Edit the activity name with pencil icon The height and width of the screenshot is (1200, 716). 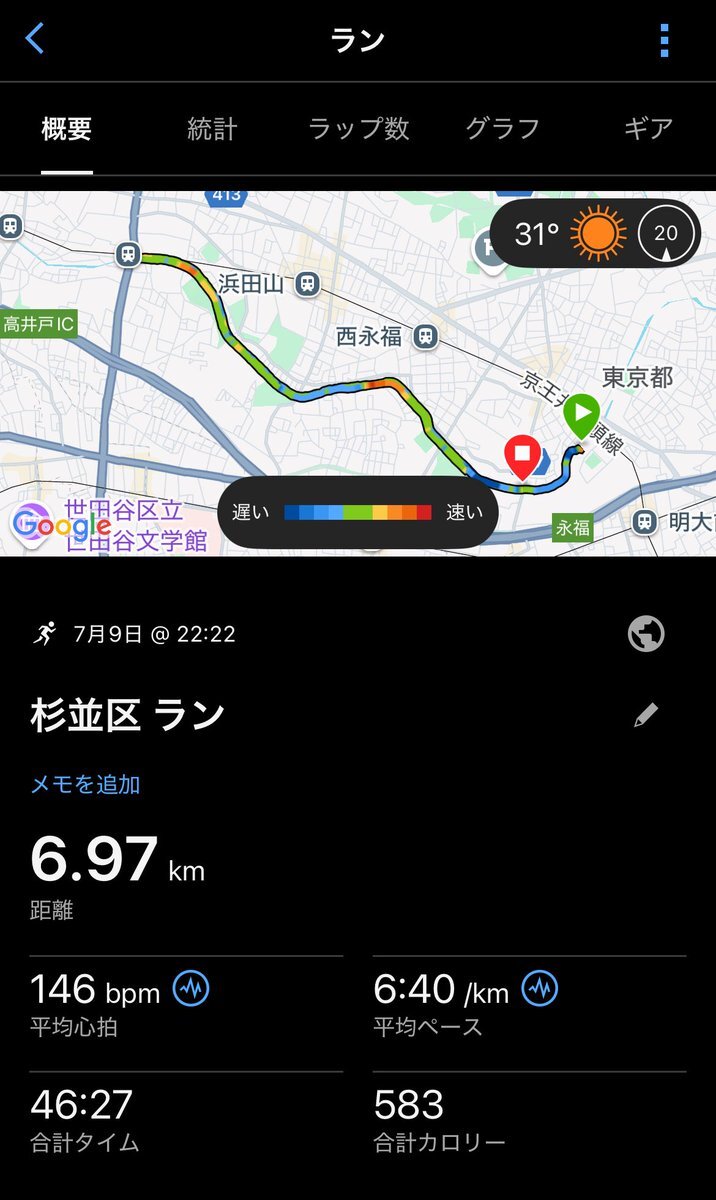(x=646, y=715)
